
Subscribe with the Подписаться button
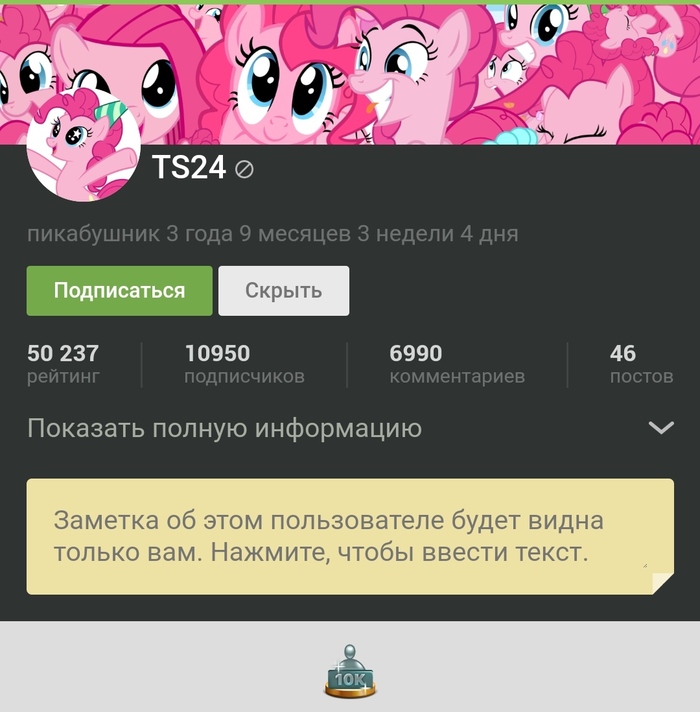119,291
